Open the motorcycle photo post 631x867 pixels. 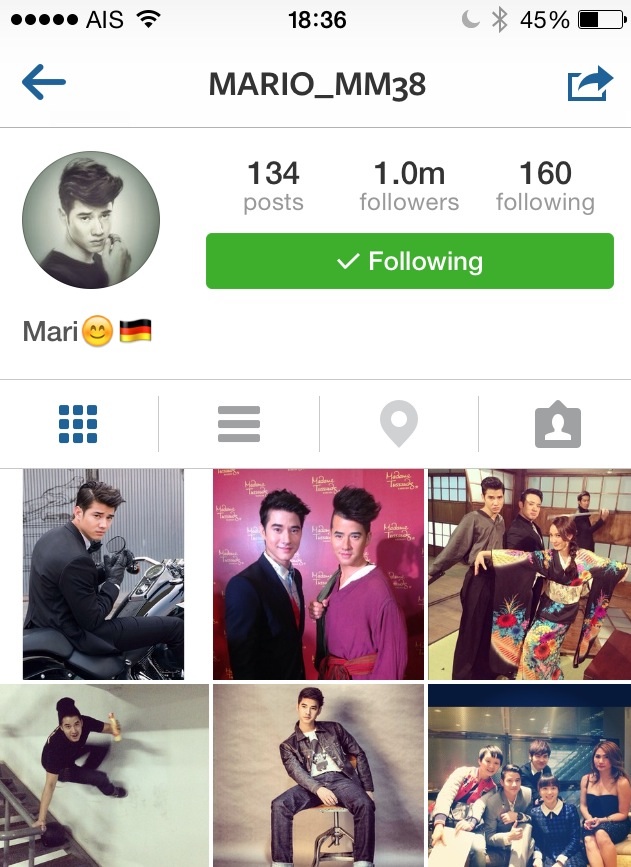103,574
